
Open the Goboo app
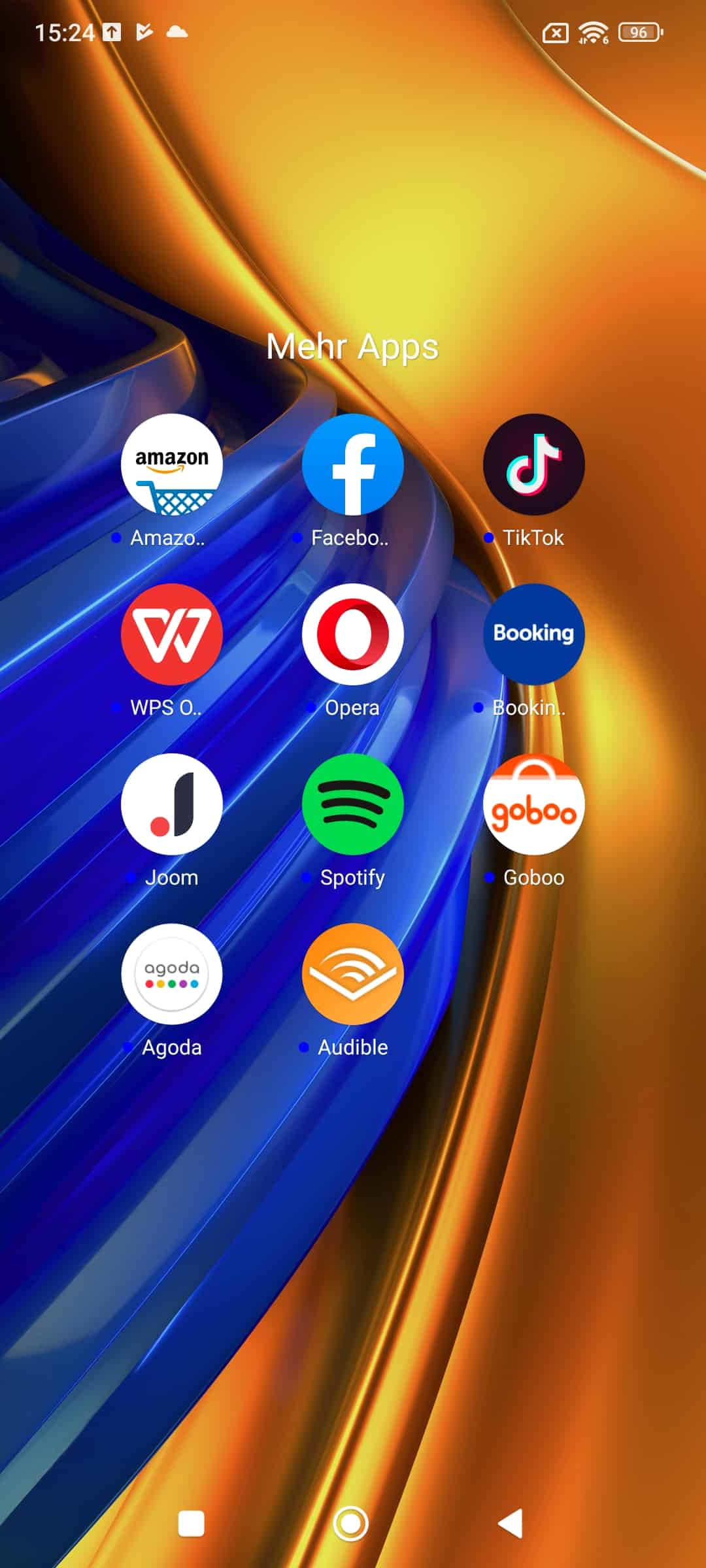pos(534,804)
